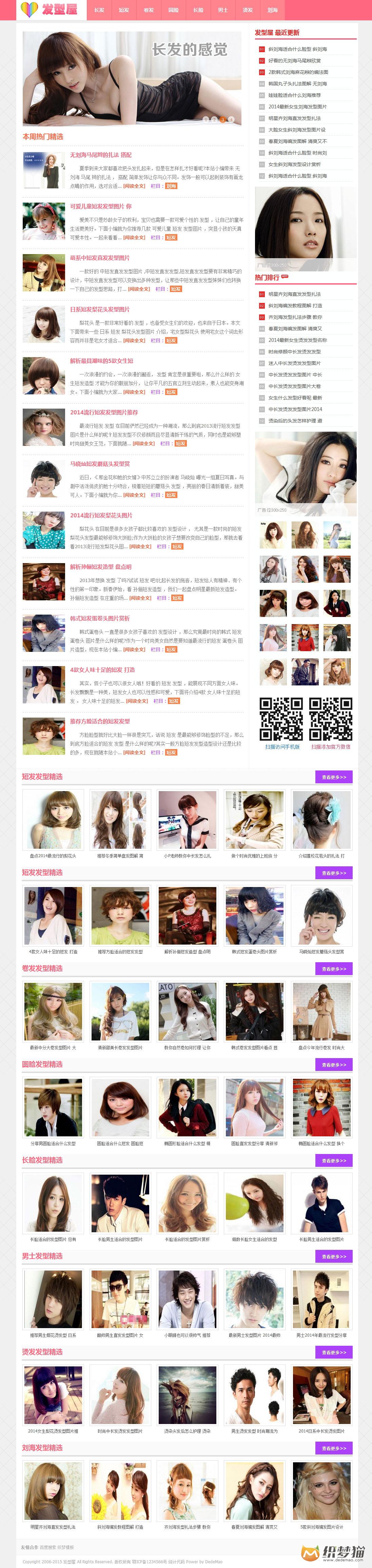The height and width of the screenshot is (1568, 372).
Task: Open the 长发 navigation tab
Action: point(99,10)
